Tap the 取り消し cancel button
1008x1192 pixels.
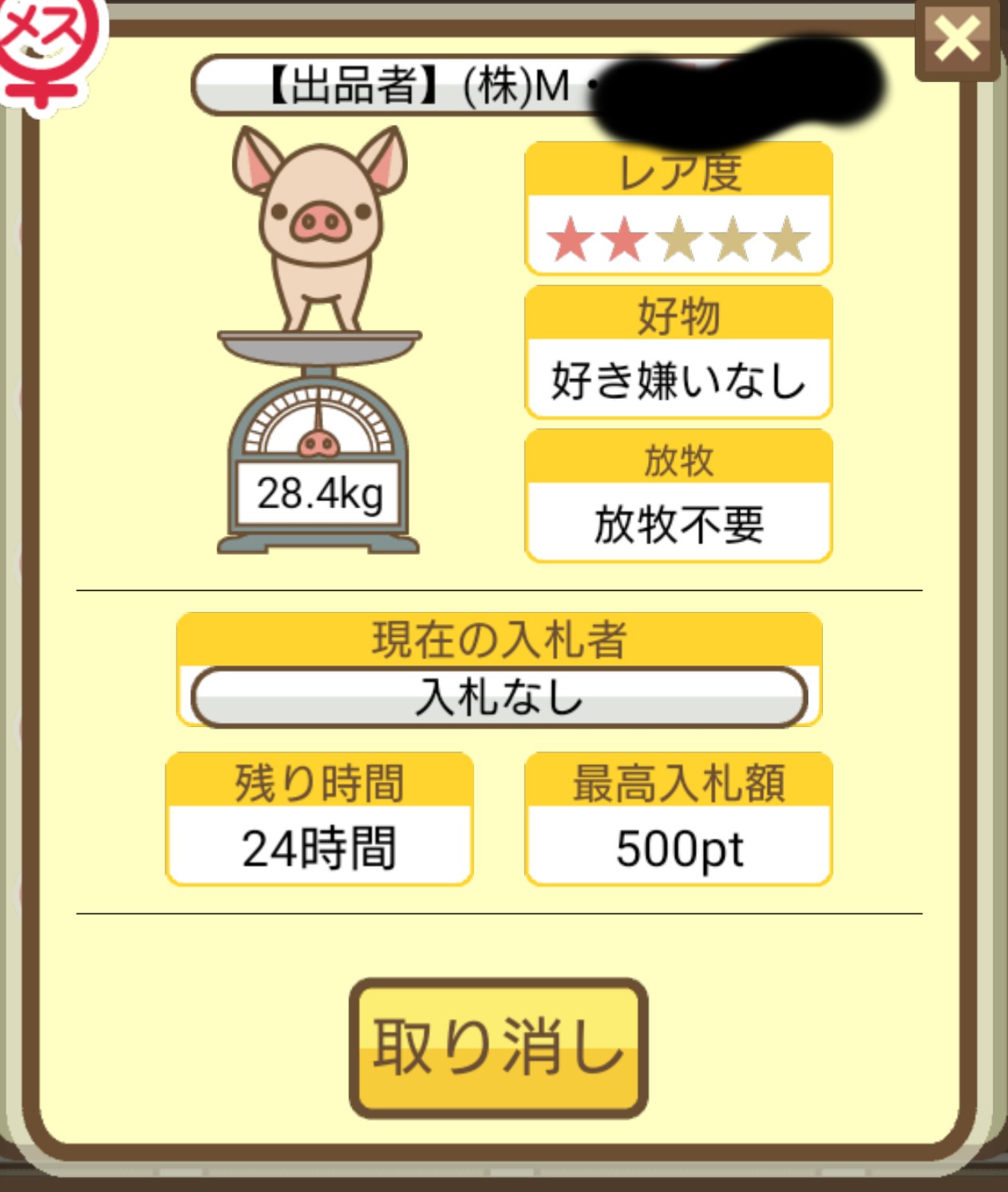click(x=498, y=1047)
